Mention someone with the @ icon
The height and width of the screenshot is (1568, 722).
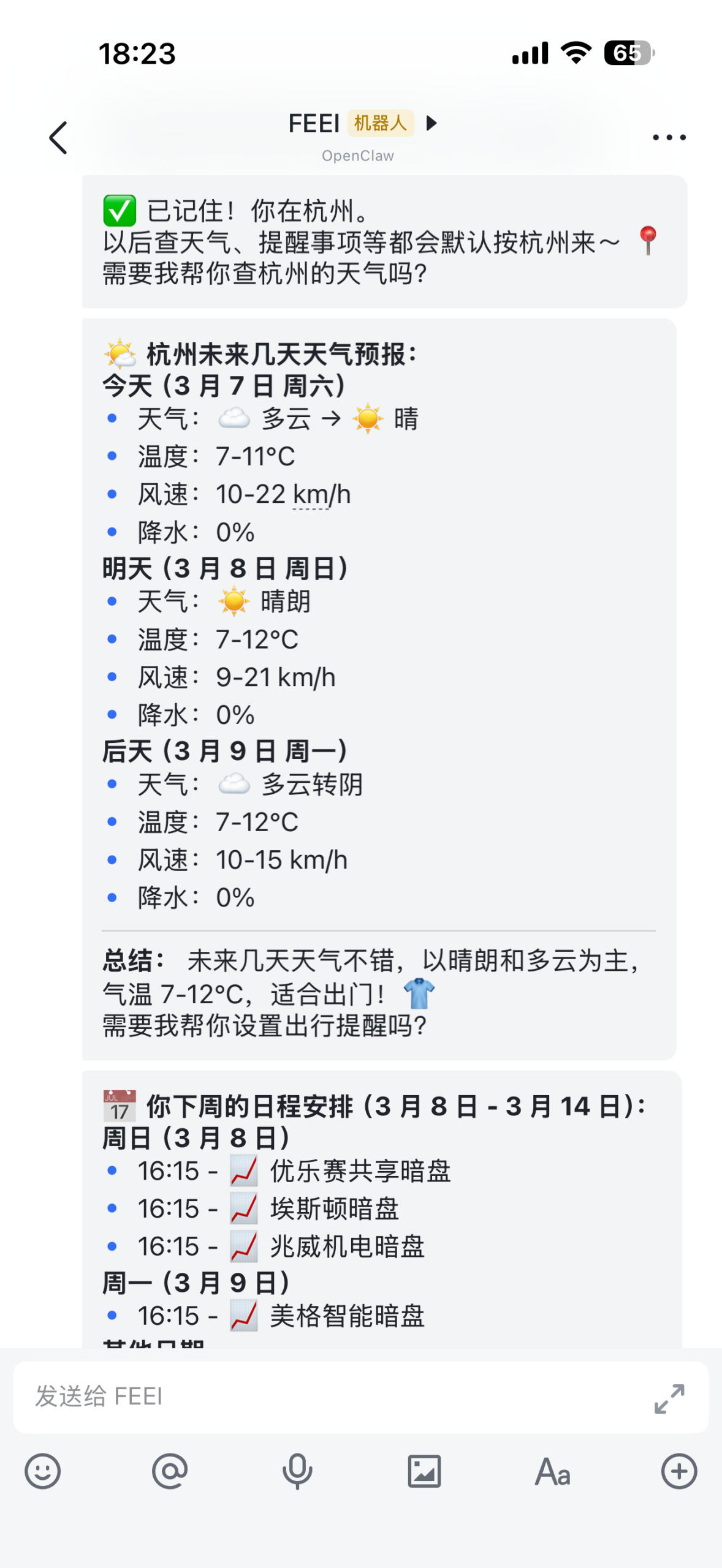pyautogui.click(x=170, y=1471)
